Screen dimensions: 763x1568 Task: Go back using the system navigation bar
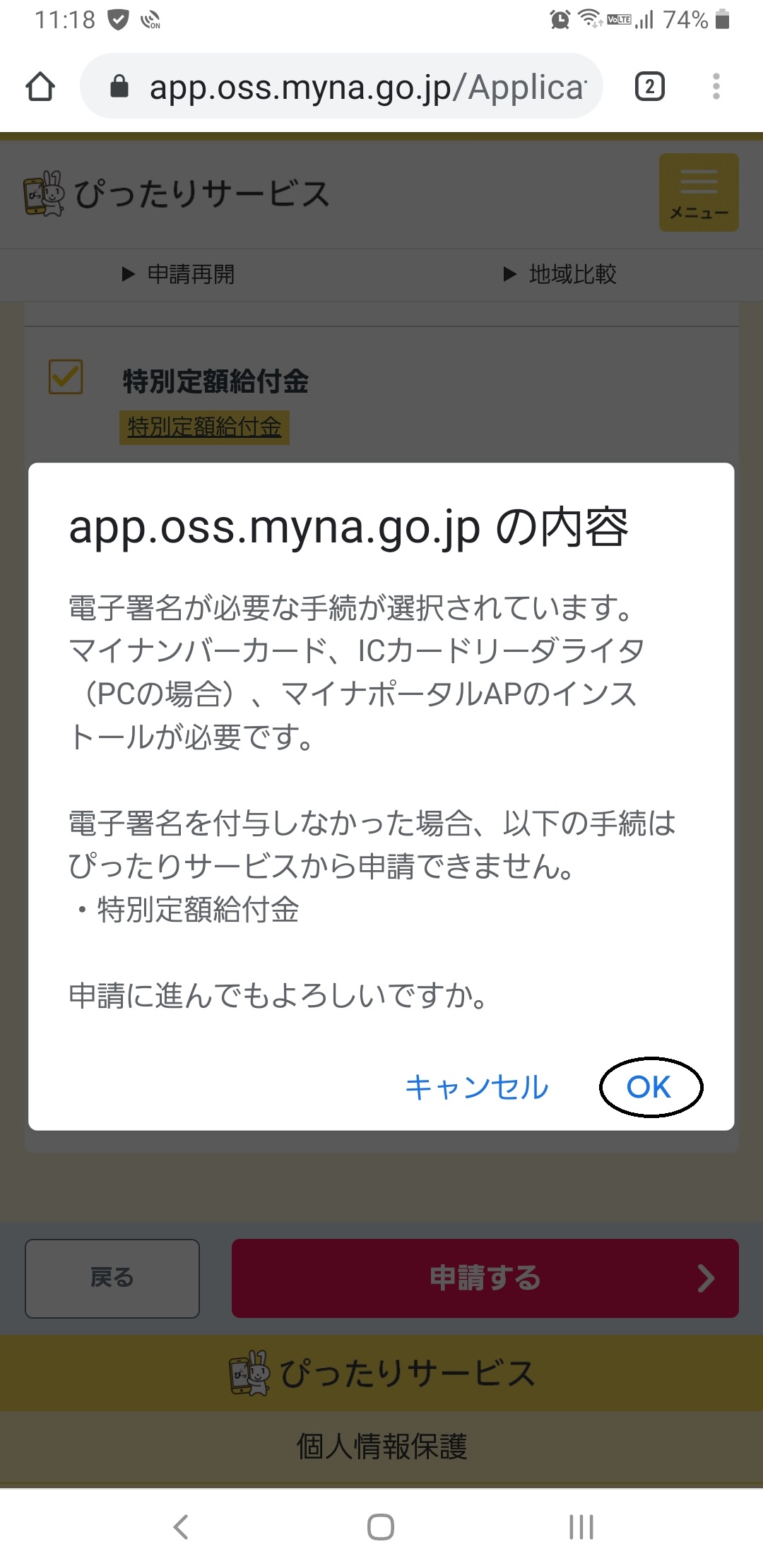pos(181,1526)
